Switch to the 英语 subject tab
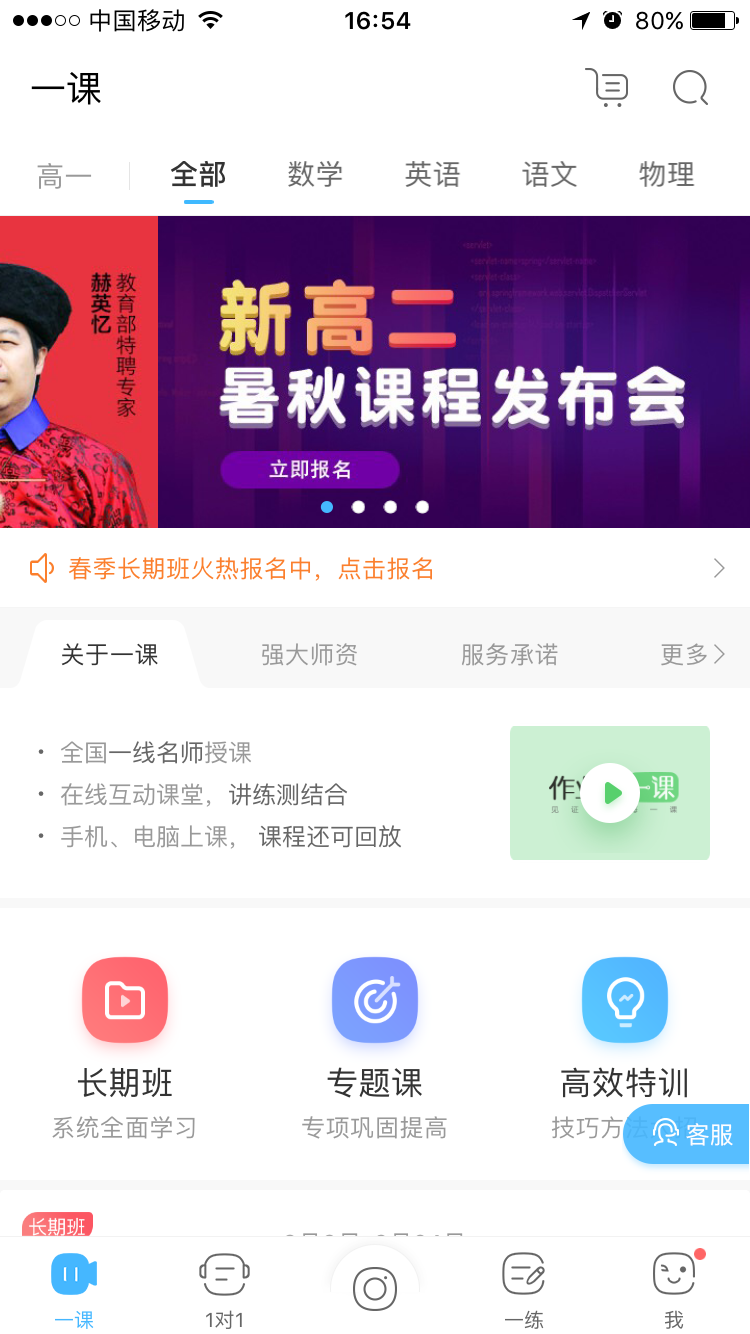Viewport: 750px width, 1334px height. tap(432, 174)
